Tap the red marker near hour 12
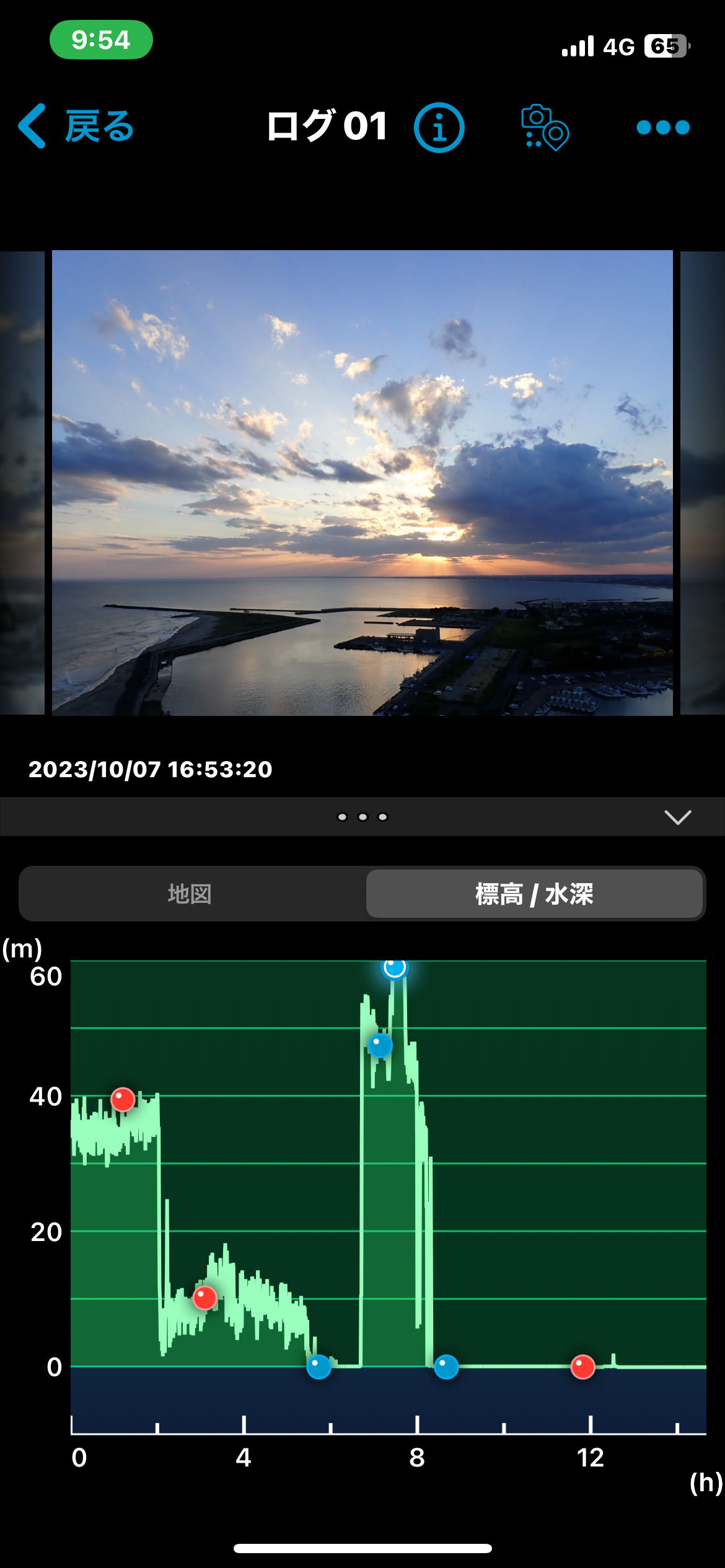The image size is (725, 1568). (582, 1367)
